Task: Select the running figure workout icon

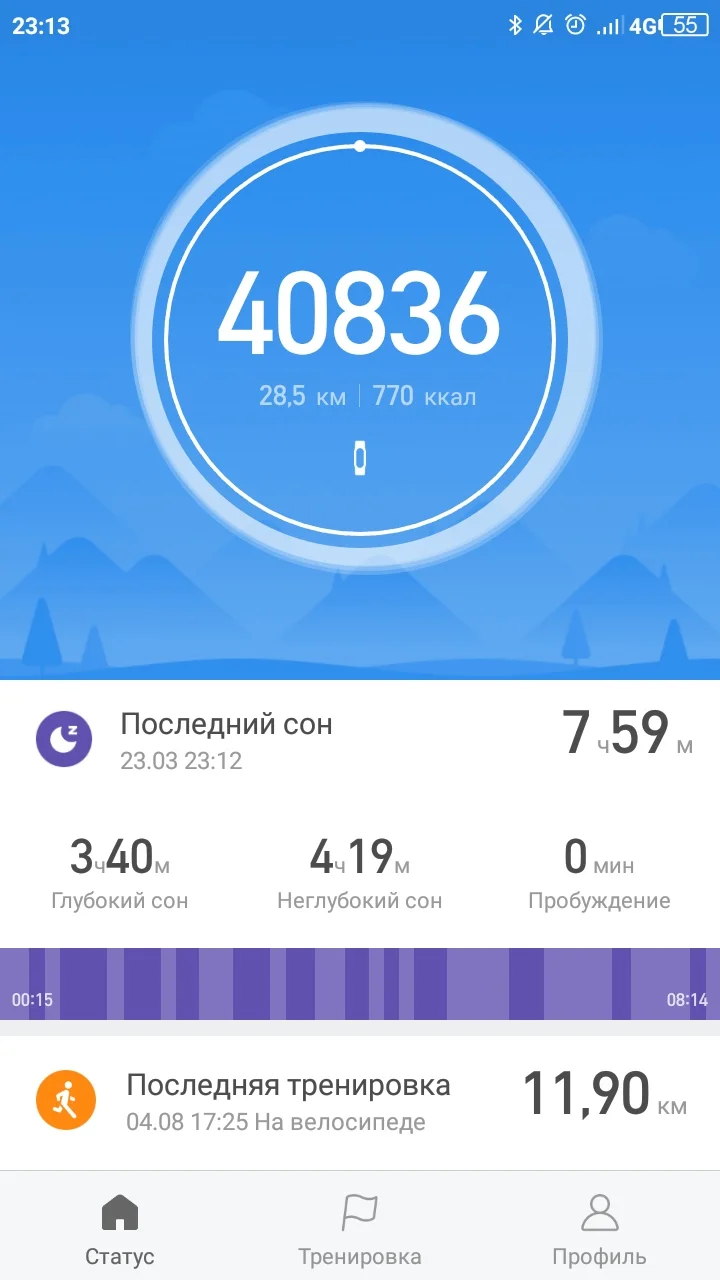Action: pyautogui.click(x=65, y=1097)
